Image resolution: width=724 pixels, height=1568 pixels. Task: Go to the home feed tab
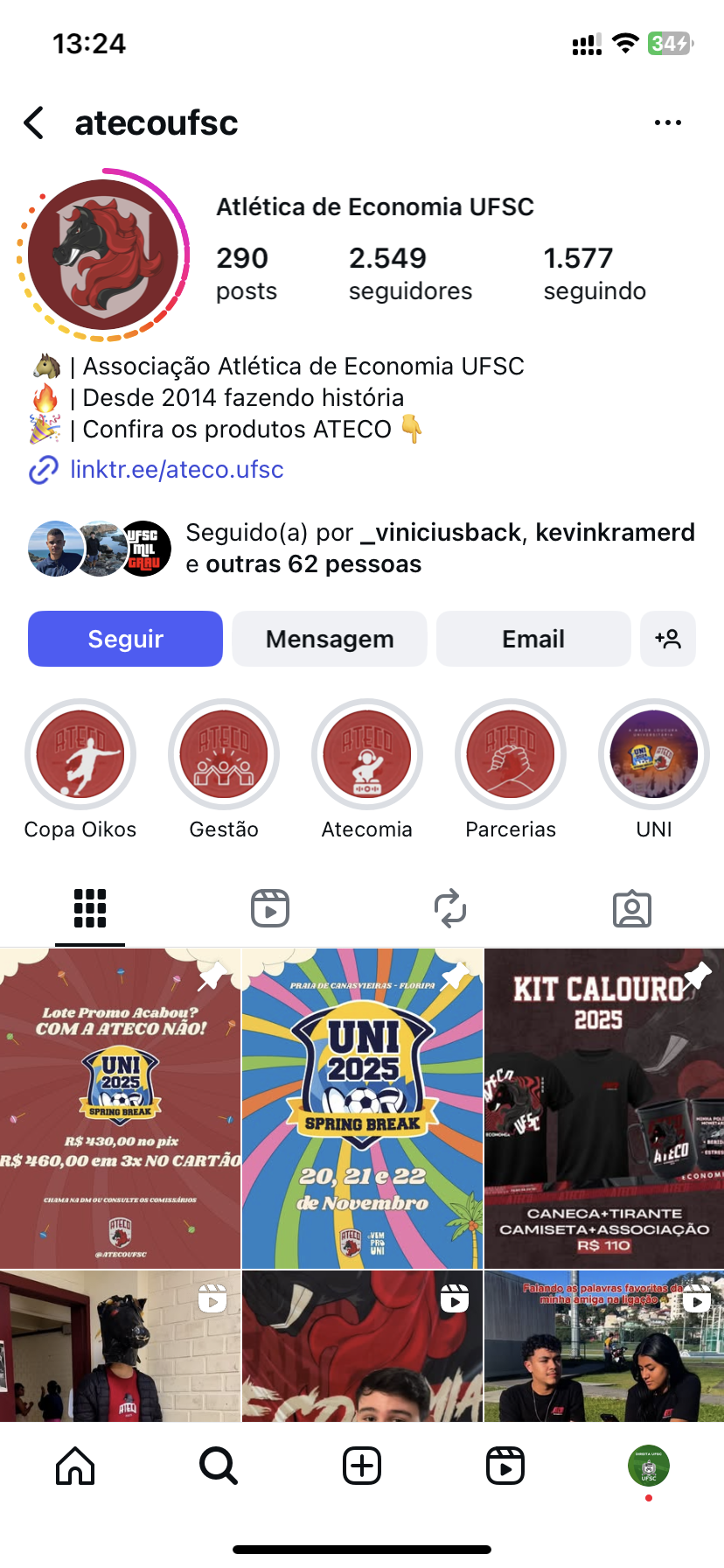[75, 1466]
